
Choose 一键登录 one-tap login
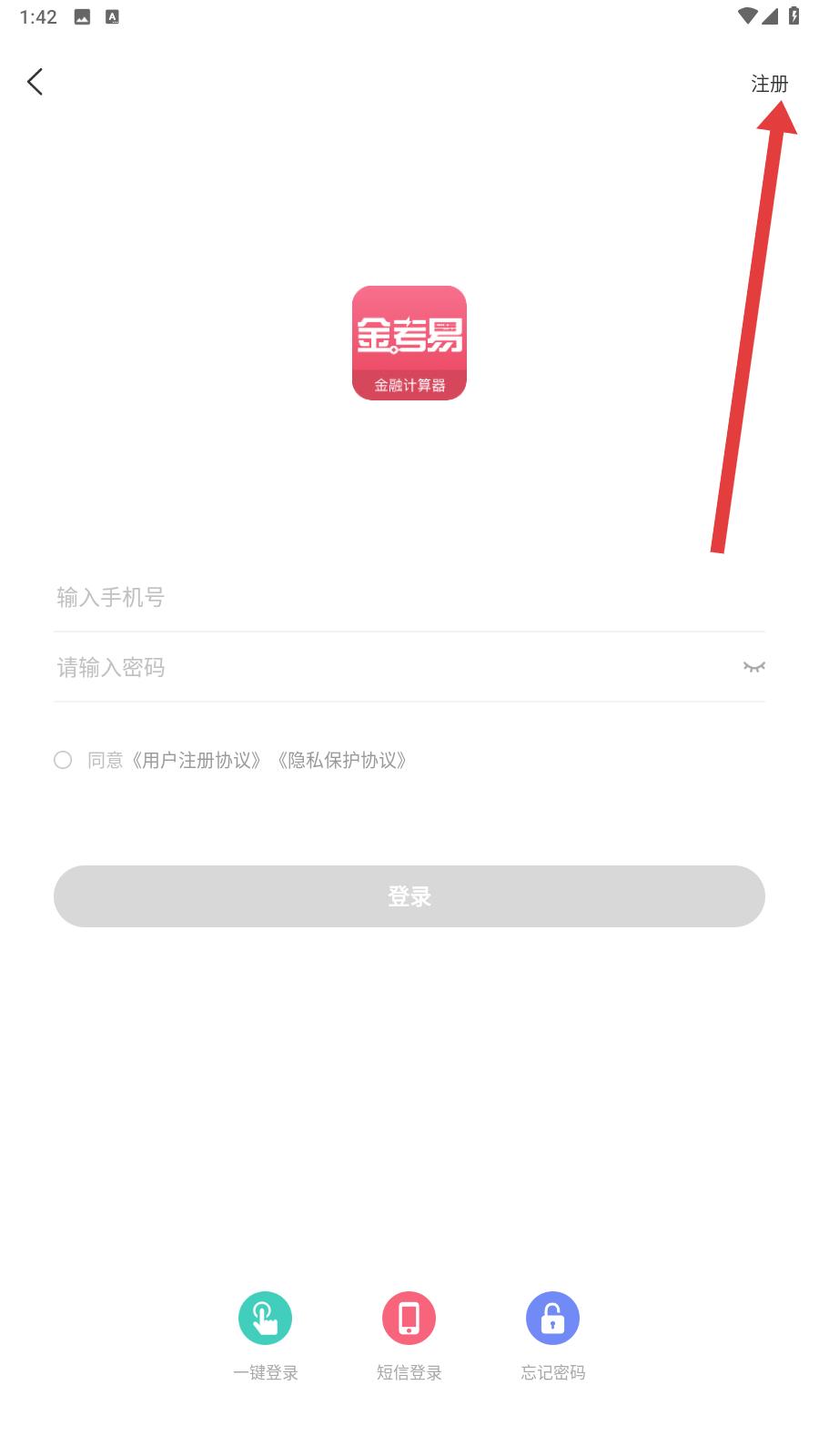coord(265,1336)
